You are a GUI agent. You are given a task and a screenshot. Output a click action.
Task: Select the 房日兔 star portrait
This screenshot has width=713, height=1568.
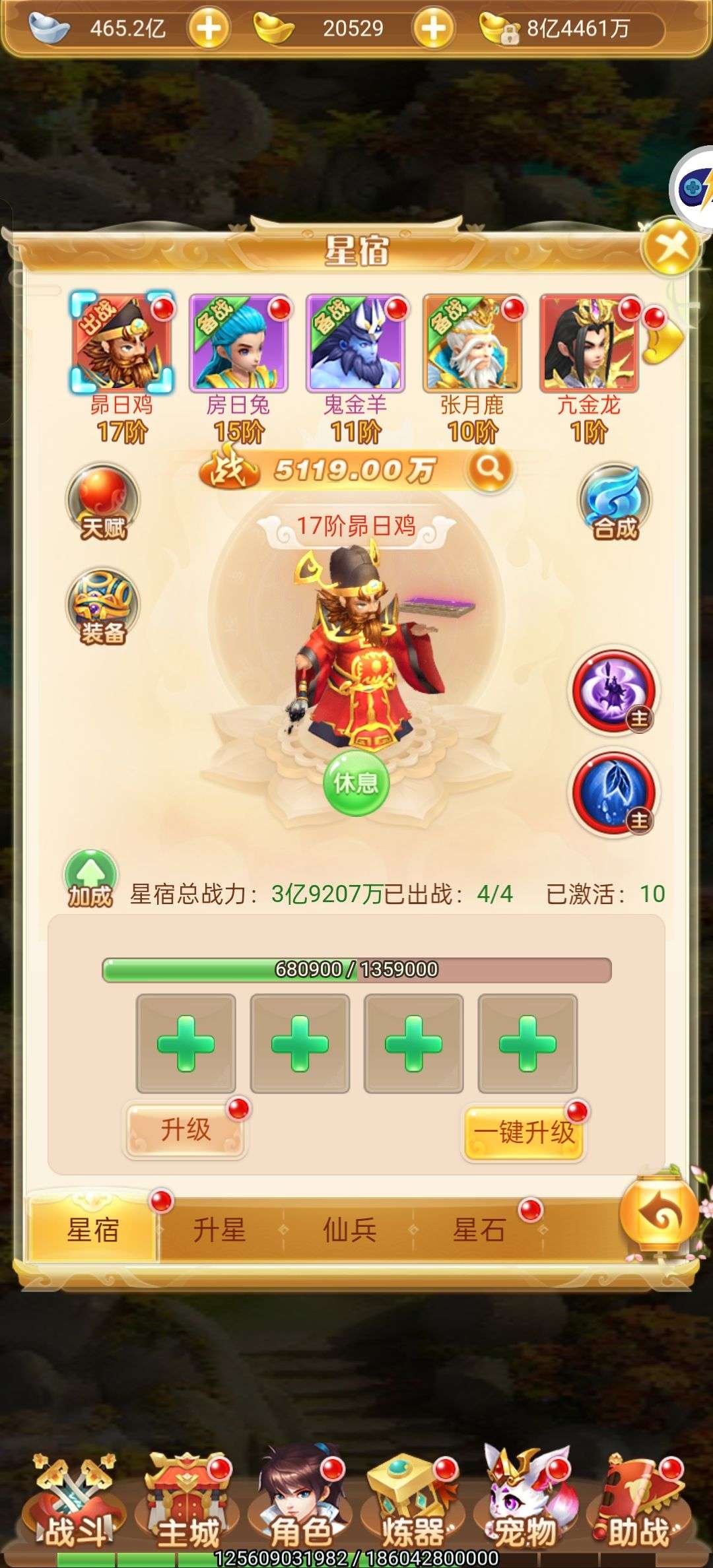pos(238,343)
